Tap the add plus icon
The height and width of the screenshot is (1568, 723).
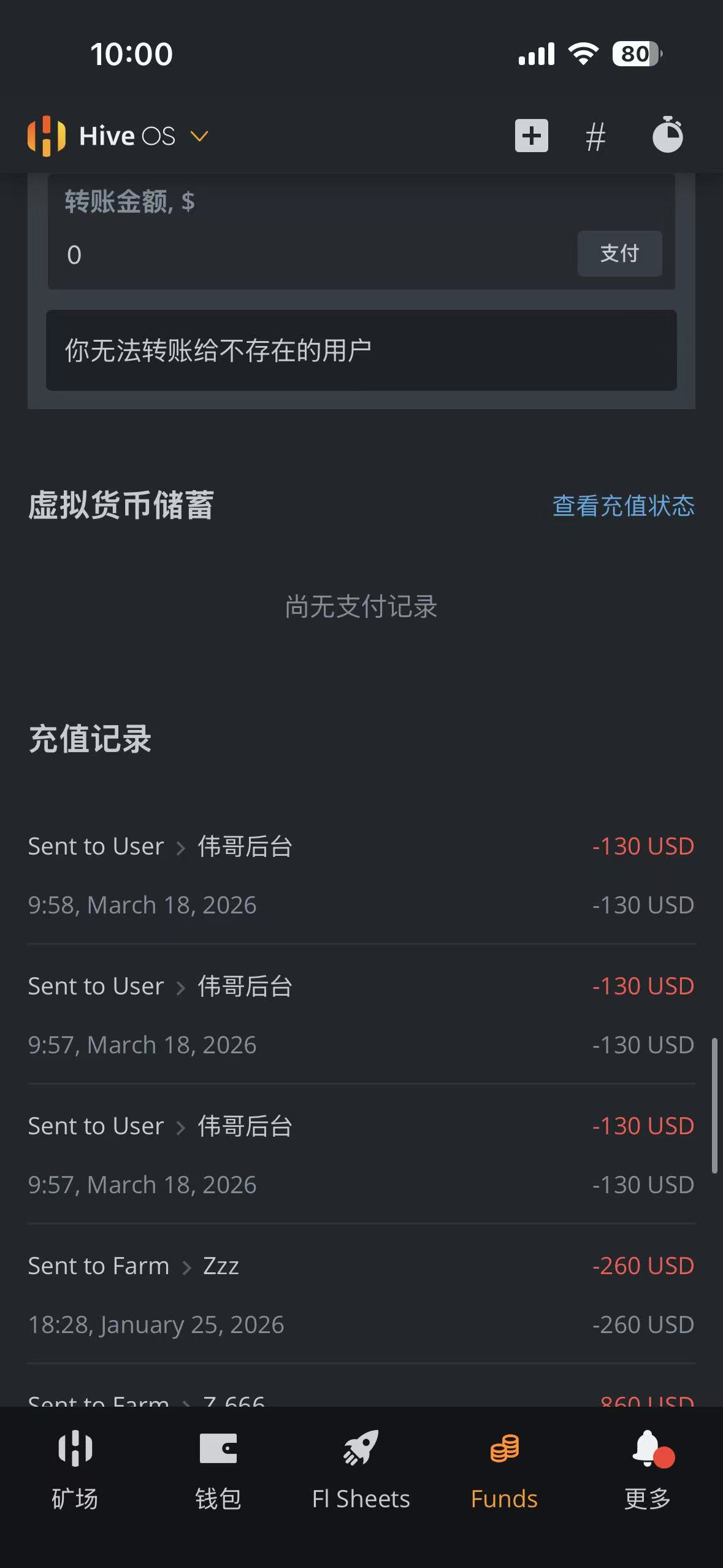click(531, 136)
